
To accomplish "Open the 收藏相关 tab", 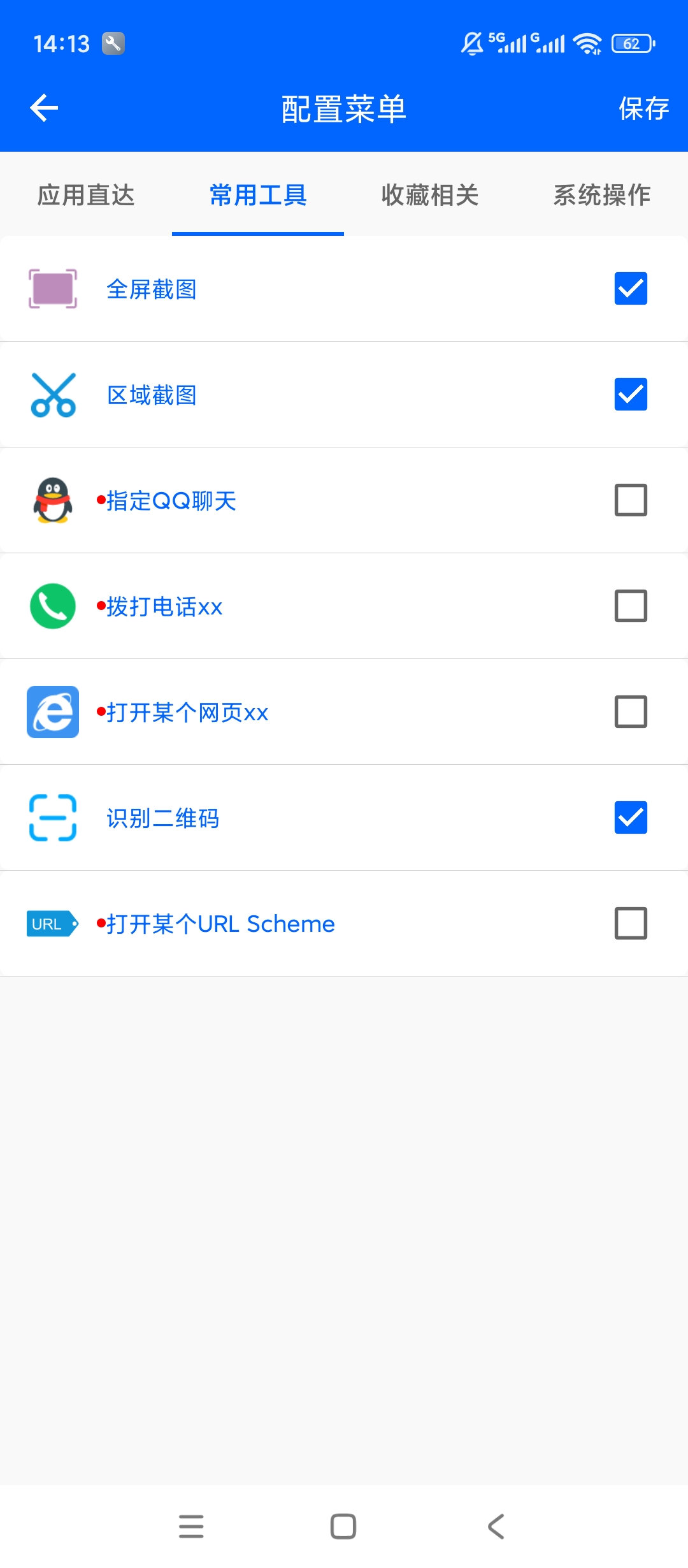I will tap(430, 195).
